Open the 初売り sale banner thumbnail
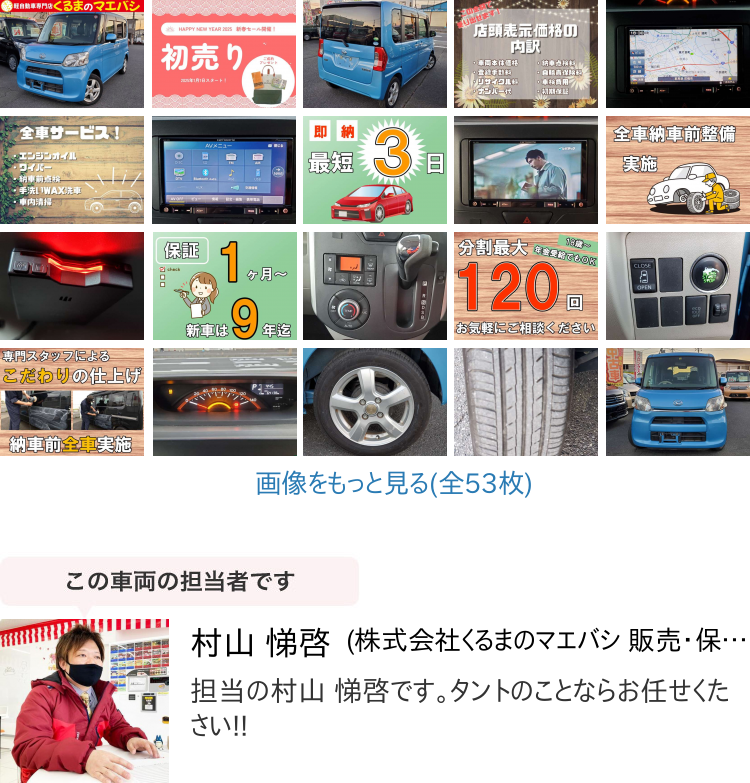 click(x=224, y=54)
